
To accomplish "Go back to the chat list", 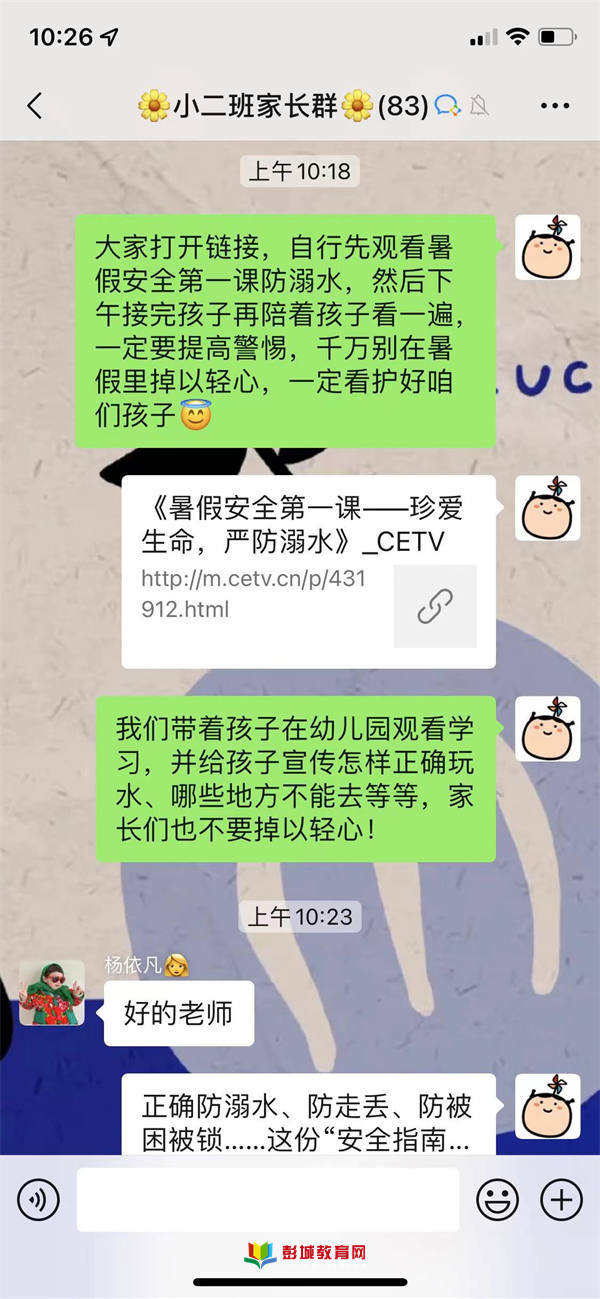I will click(35, 105).
